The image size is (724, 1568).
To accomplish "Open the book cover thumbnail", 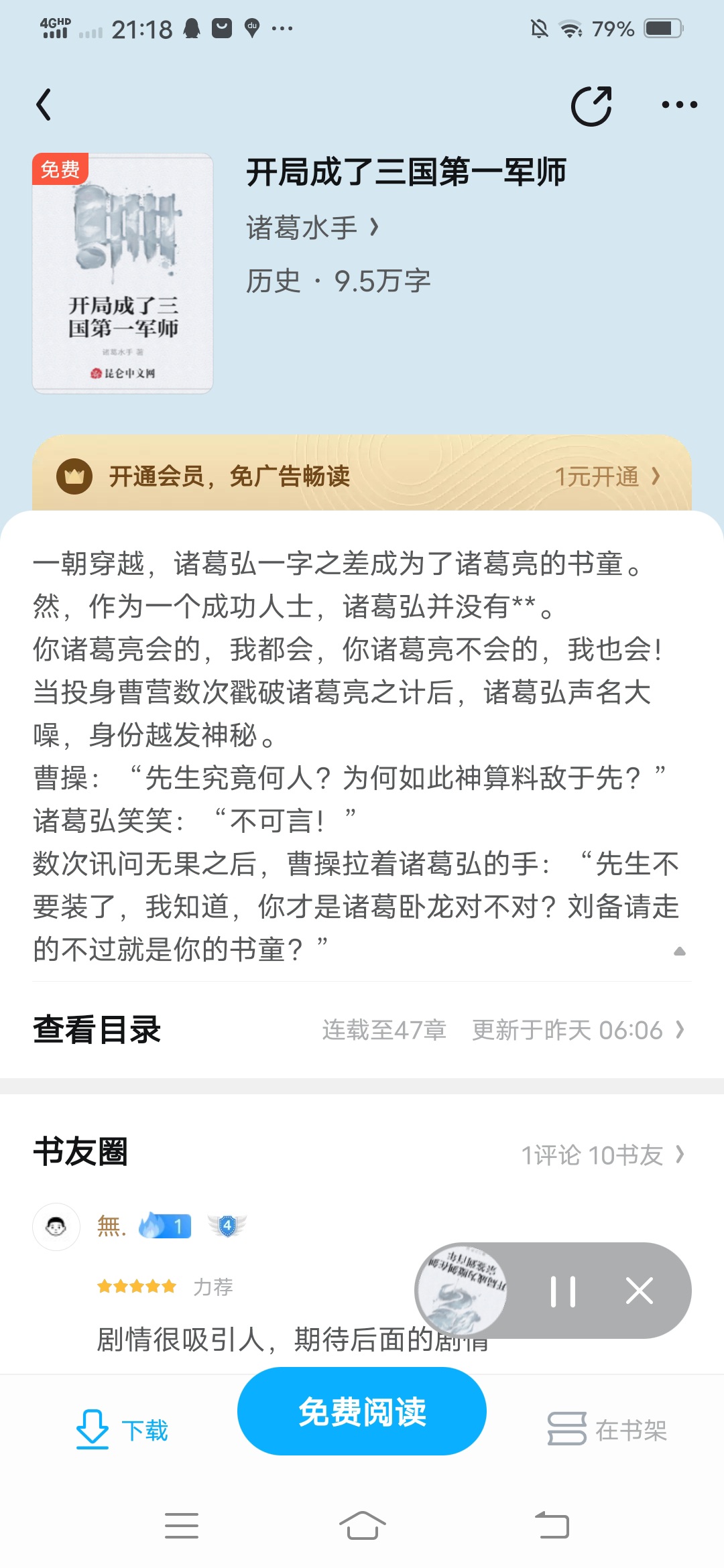I will click(123, 273).
